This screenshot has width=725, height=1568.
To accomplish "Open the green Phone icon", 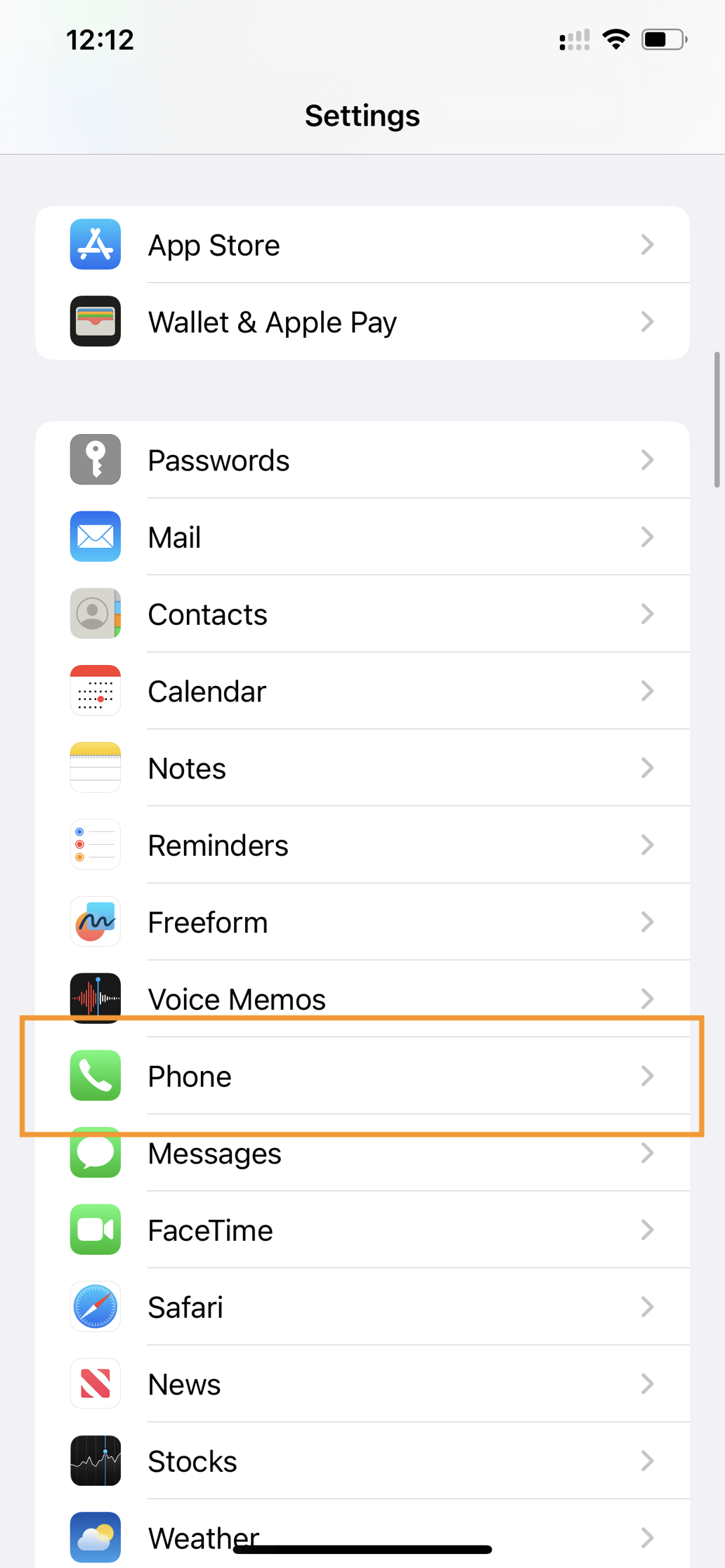I will [x=95, y=1076].
